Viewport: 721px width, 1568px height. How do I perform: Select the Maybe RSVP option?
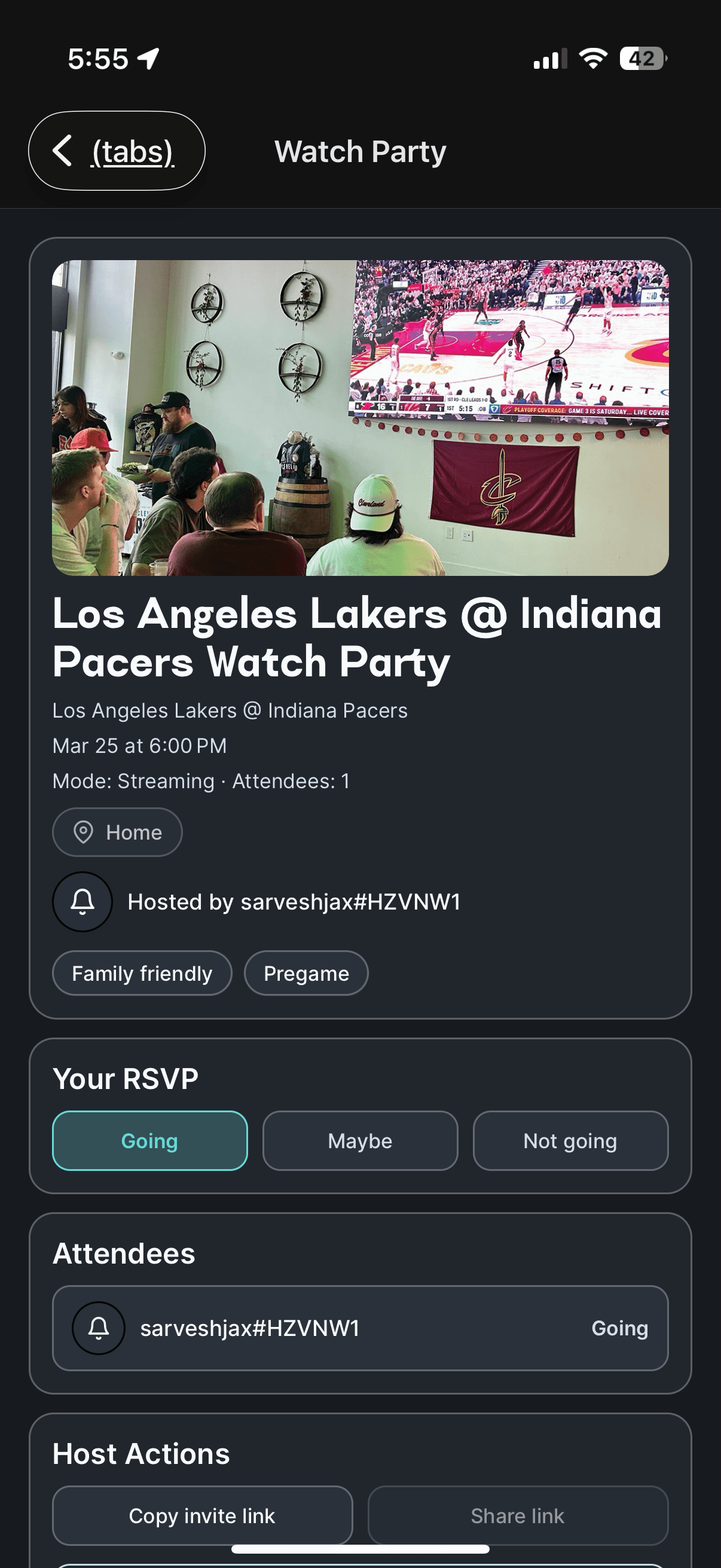[359, 1140]
